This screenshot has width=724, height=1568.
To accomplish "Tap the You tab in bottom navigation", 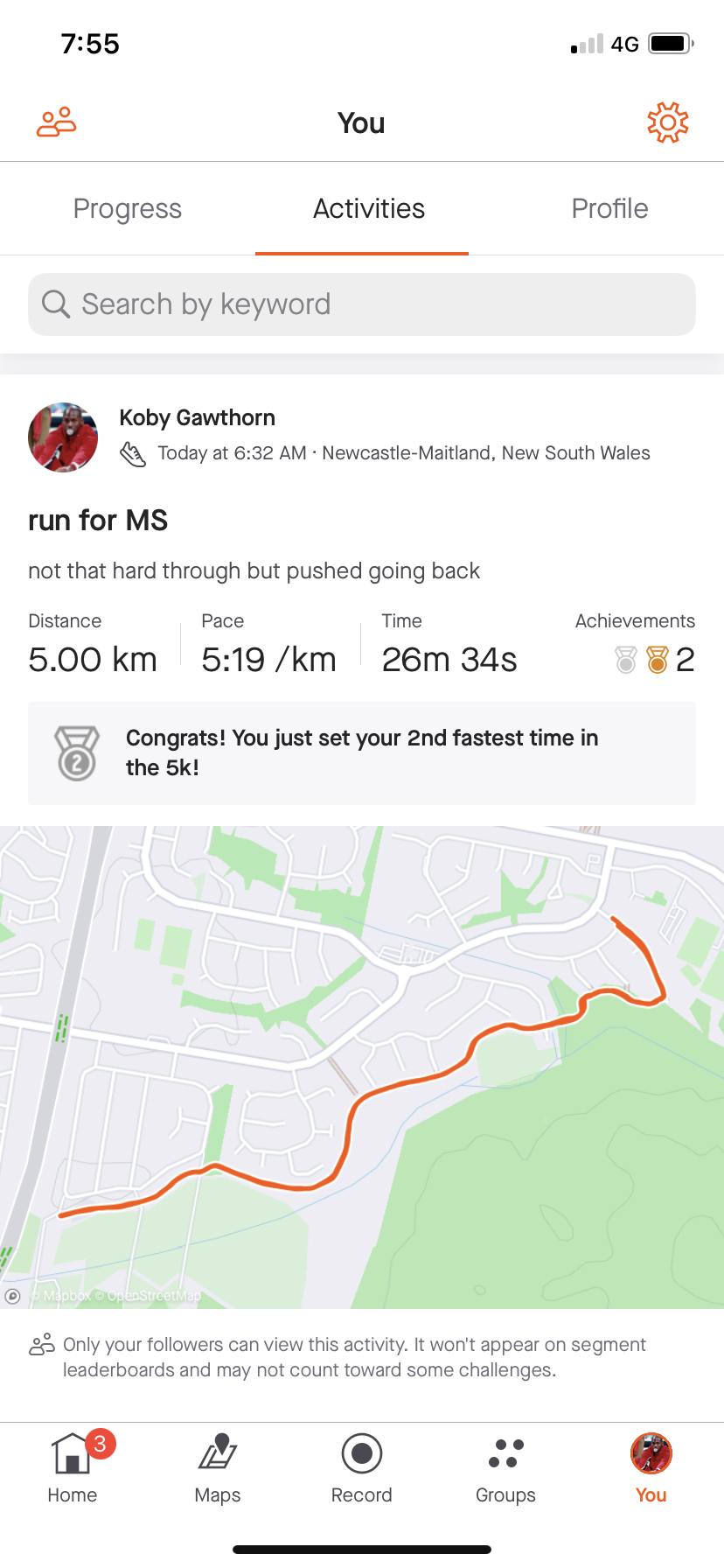I will (x=651, y=1467).
